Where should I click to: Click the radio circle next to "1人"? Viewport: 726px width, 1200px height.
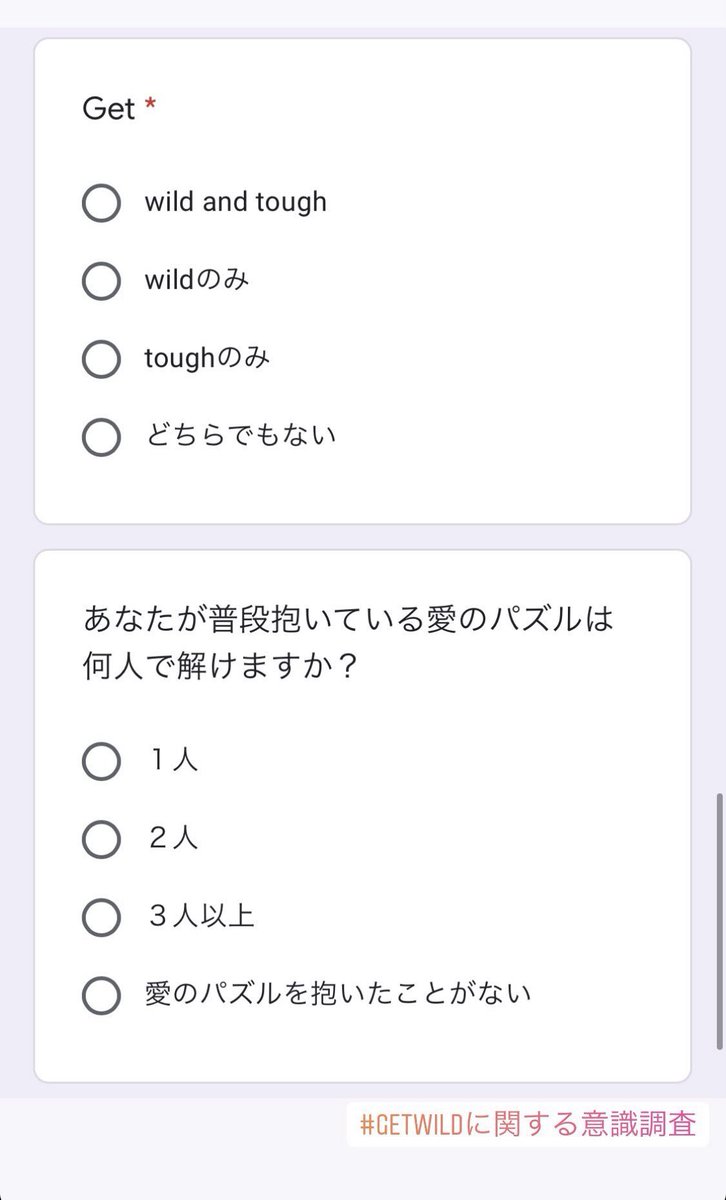click(100, 760)
